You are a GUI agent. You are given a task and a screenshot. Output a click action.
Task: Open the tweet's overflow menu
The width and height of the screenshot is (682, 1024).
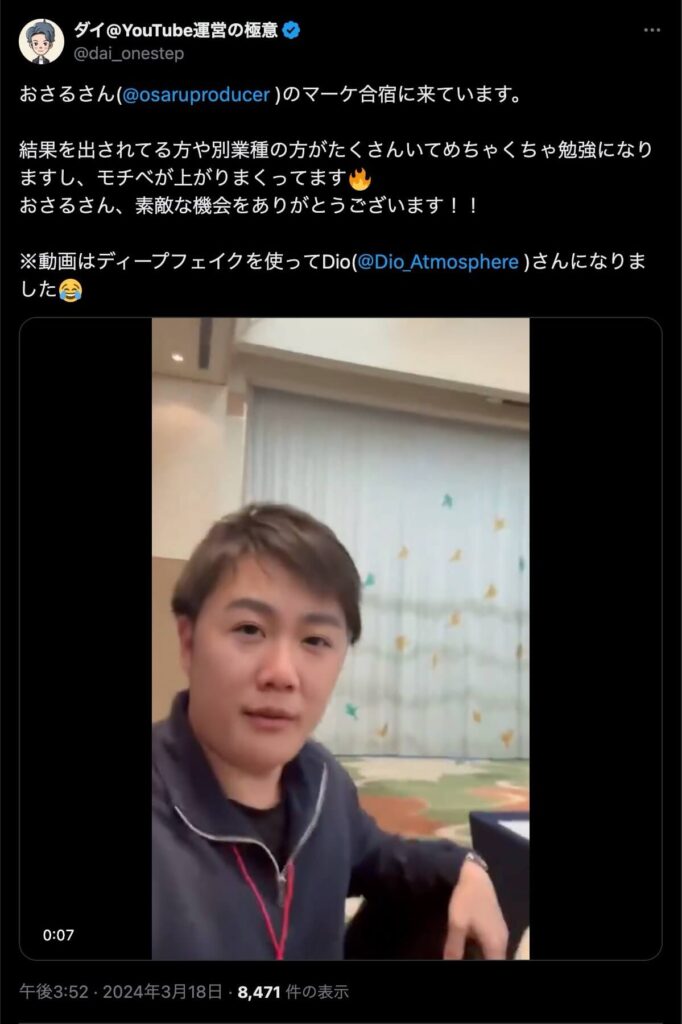click(651, 30)
